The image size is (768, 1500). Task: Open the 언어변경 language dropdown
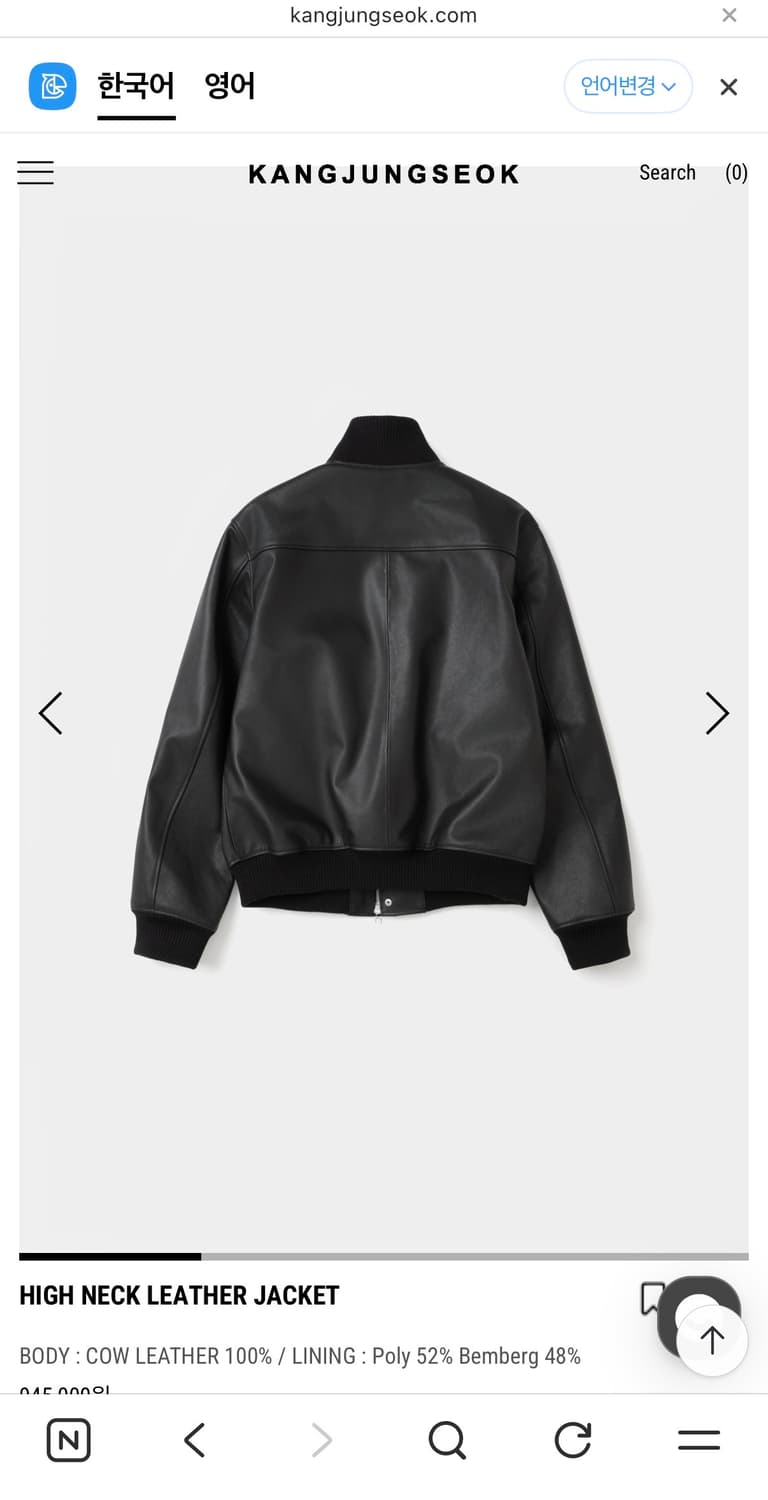(628, 87)
